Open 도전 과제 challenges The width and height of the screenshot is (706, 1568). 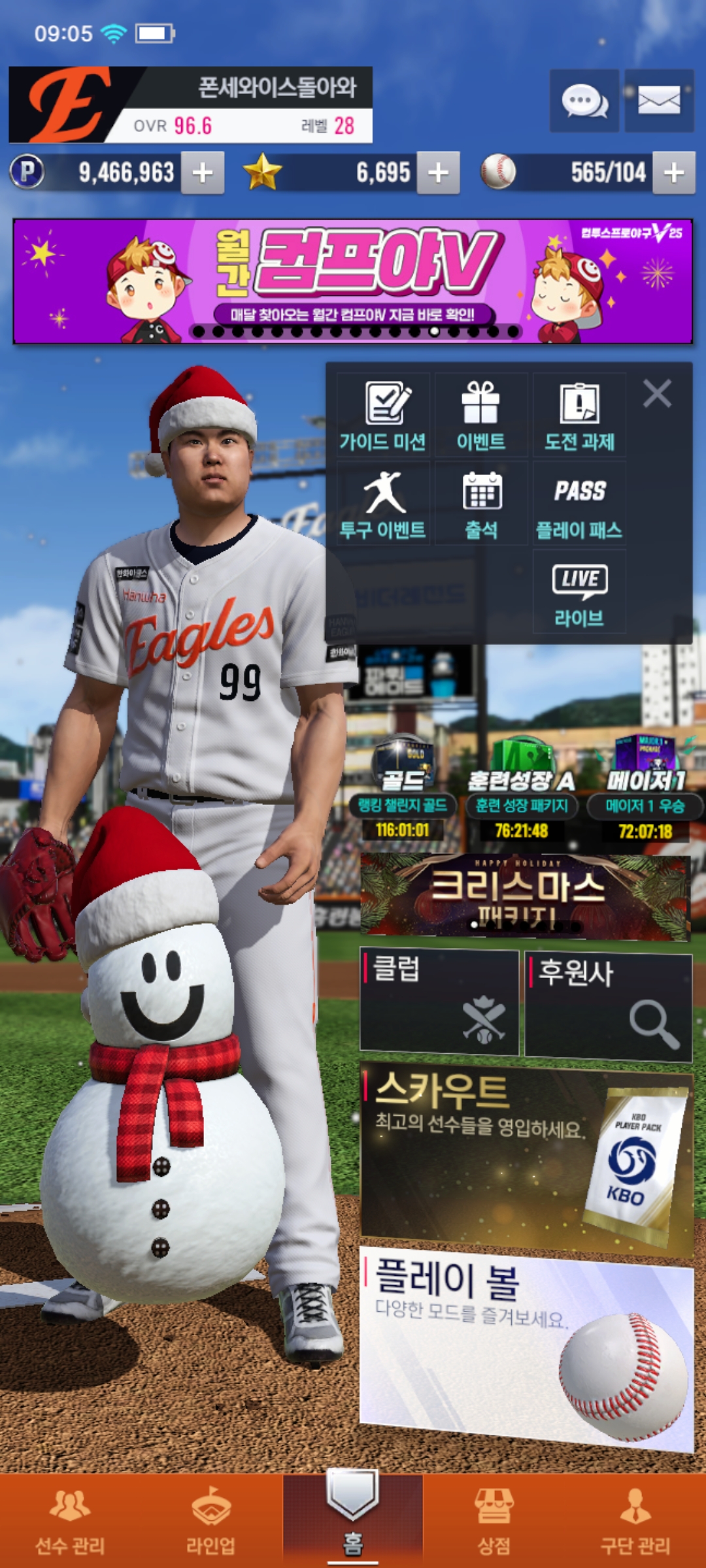point(579,416)
